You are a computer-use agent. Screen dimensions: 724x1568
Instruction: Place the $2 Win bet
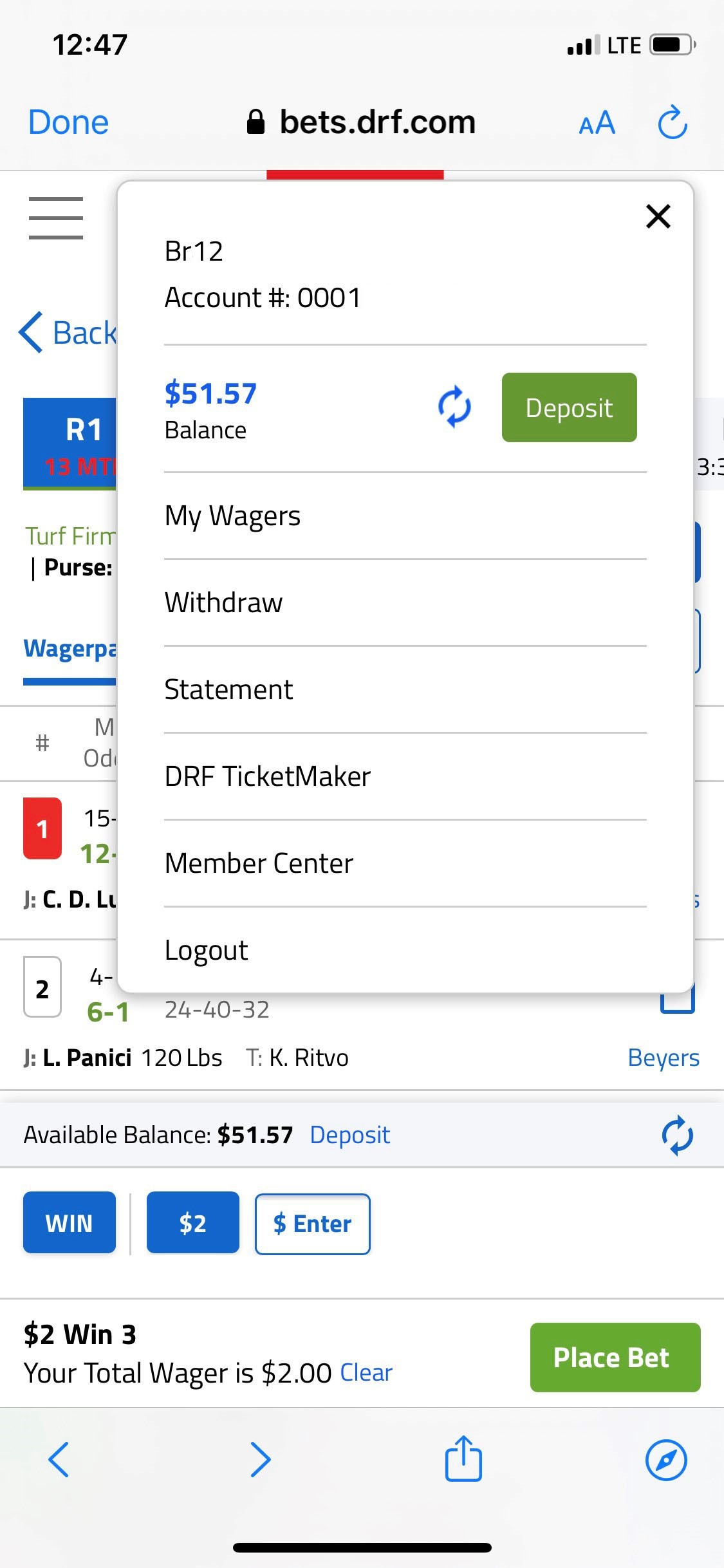(x=615, y=1358)
